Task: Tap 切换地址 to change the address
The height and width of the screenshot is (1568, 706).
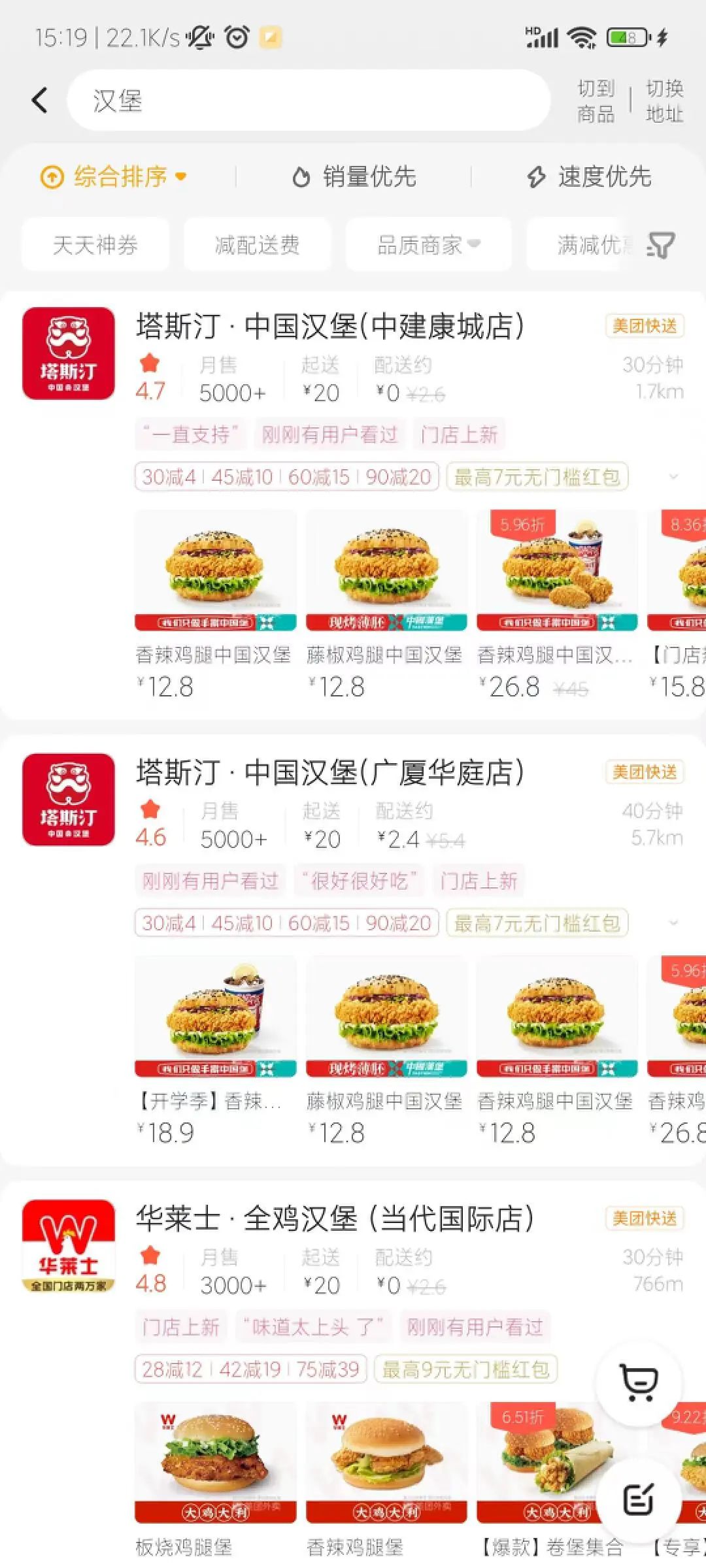Action: click(x=664, y=101)
